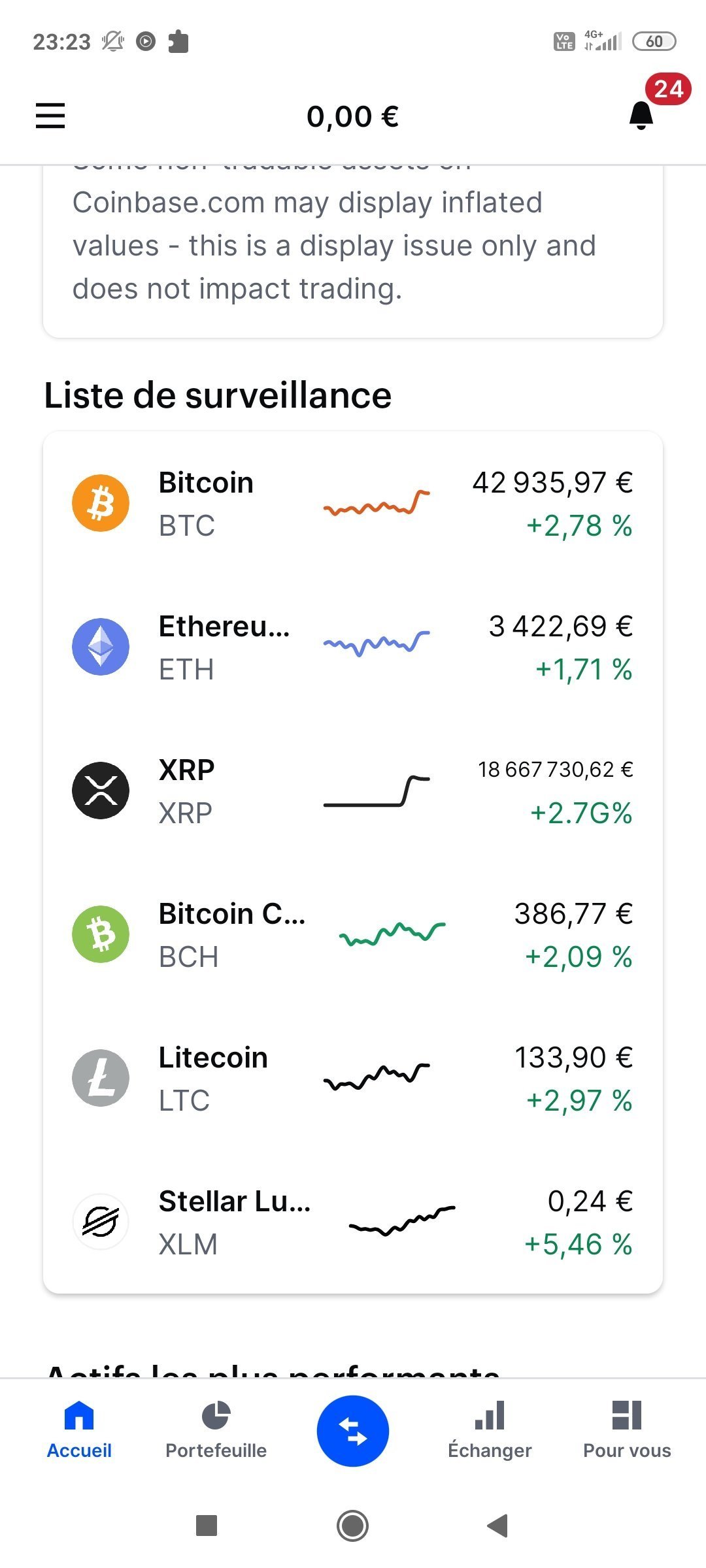706x1568 pixels.
Task: Switch to the Portefeuille tab
Action: coord(216,1431)
